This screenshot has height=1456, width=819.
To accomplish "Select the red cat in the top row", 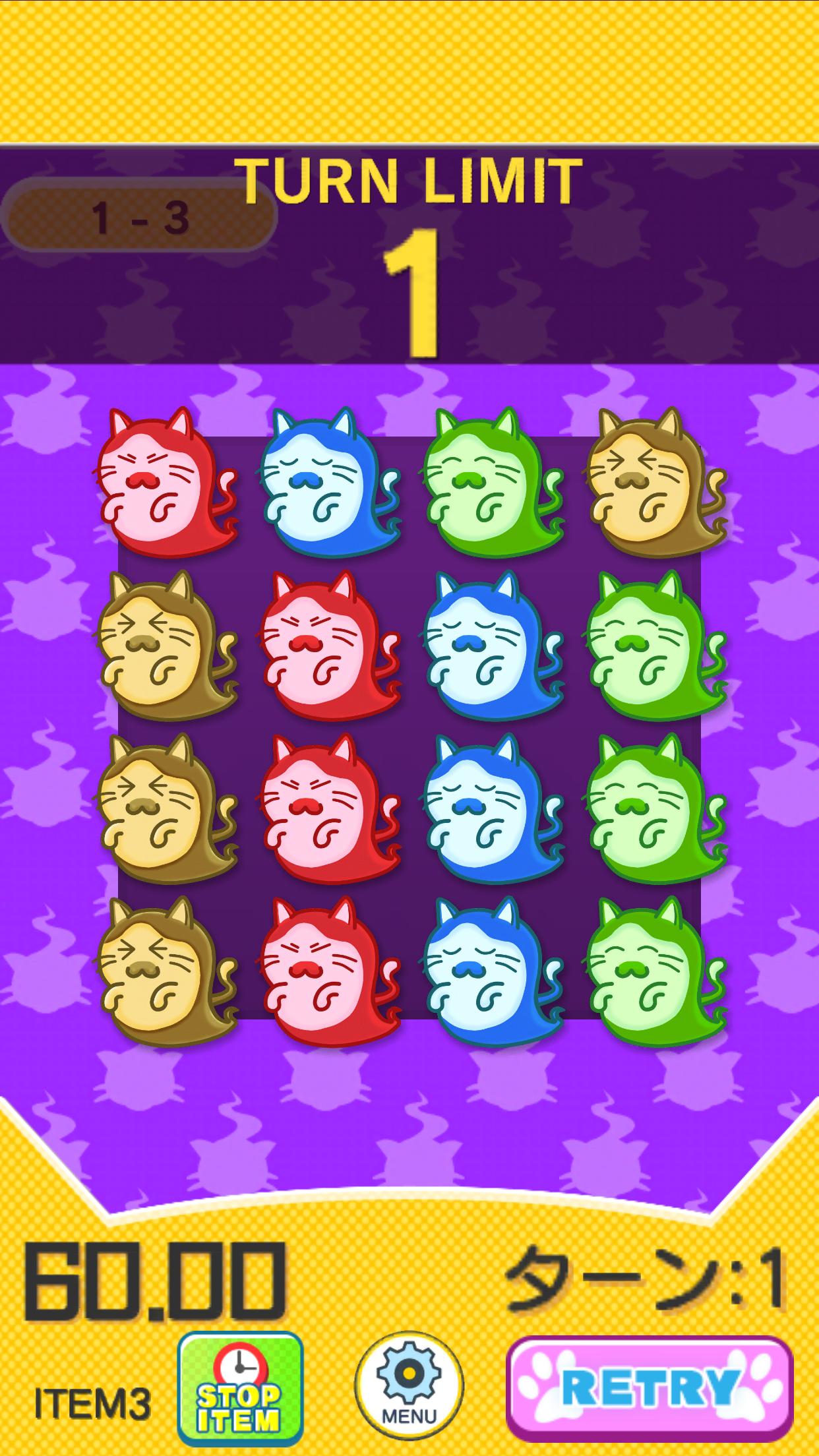I will point(167,483).
